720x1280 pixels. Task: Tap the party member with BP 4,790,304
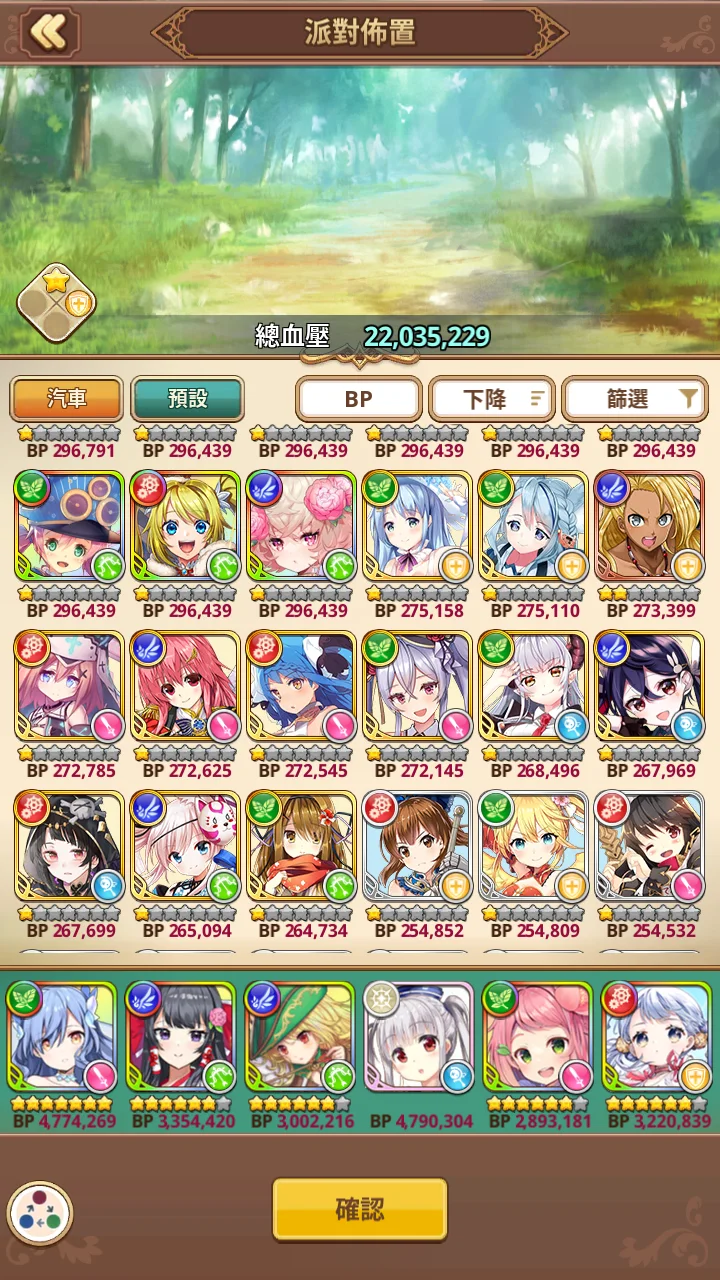pyautogui.click(x=419, y=1037)
